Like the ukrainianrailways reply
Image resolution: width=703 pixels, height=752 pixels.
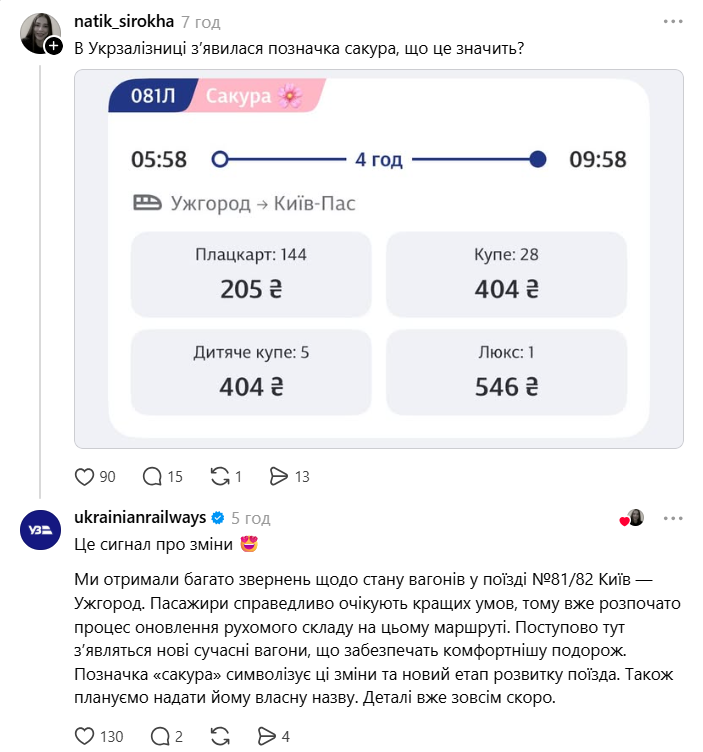pos(85,736)
